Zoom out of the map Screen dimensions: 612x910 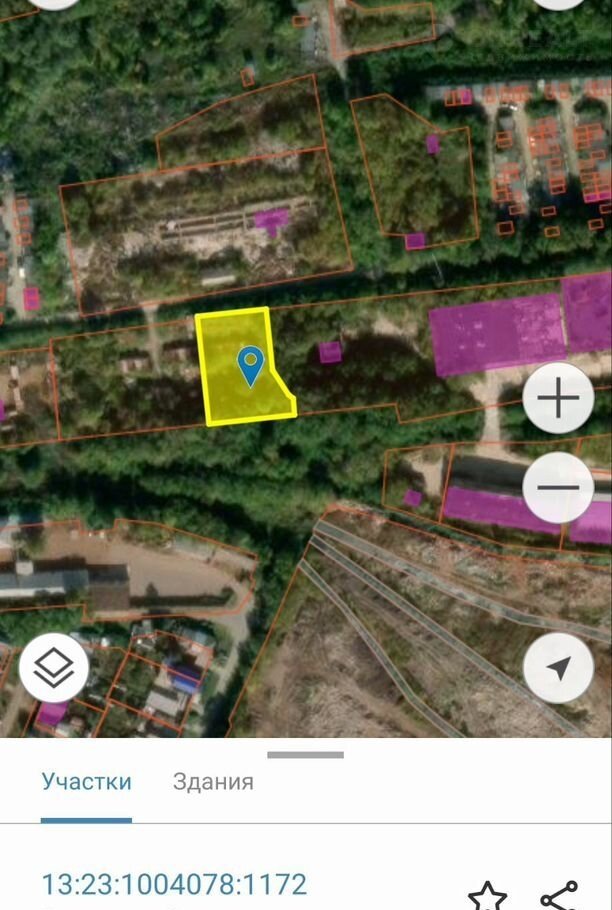(x=558, y=487)
